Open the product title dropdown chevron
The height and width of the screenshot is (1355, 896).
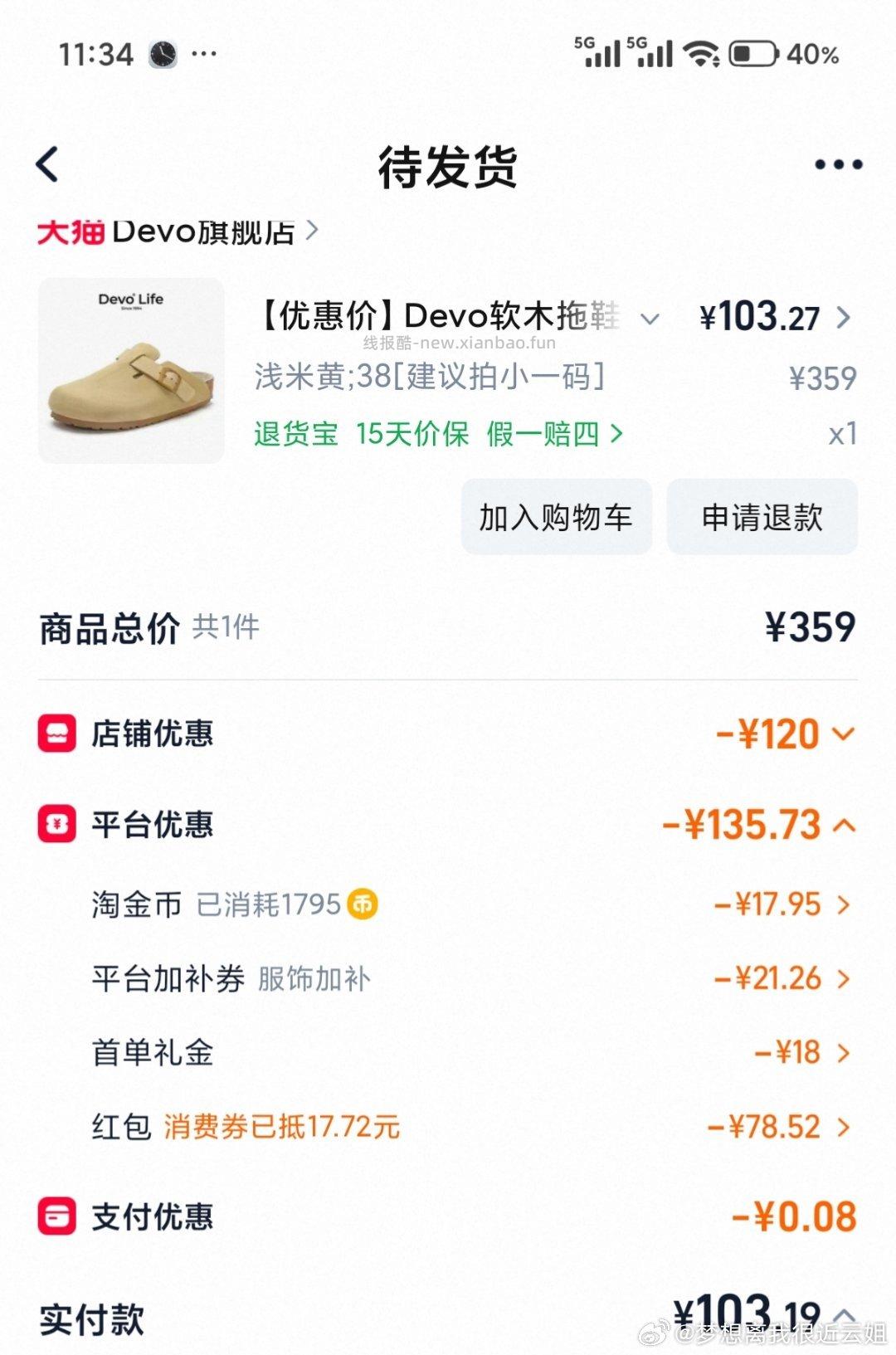click(651, 318)
